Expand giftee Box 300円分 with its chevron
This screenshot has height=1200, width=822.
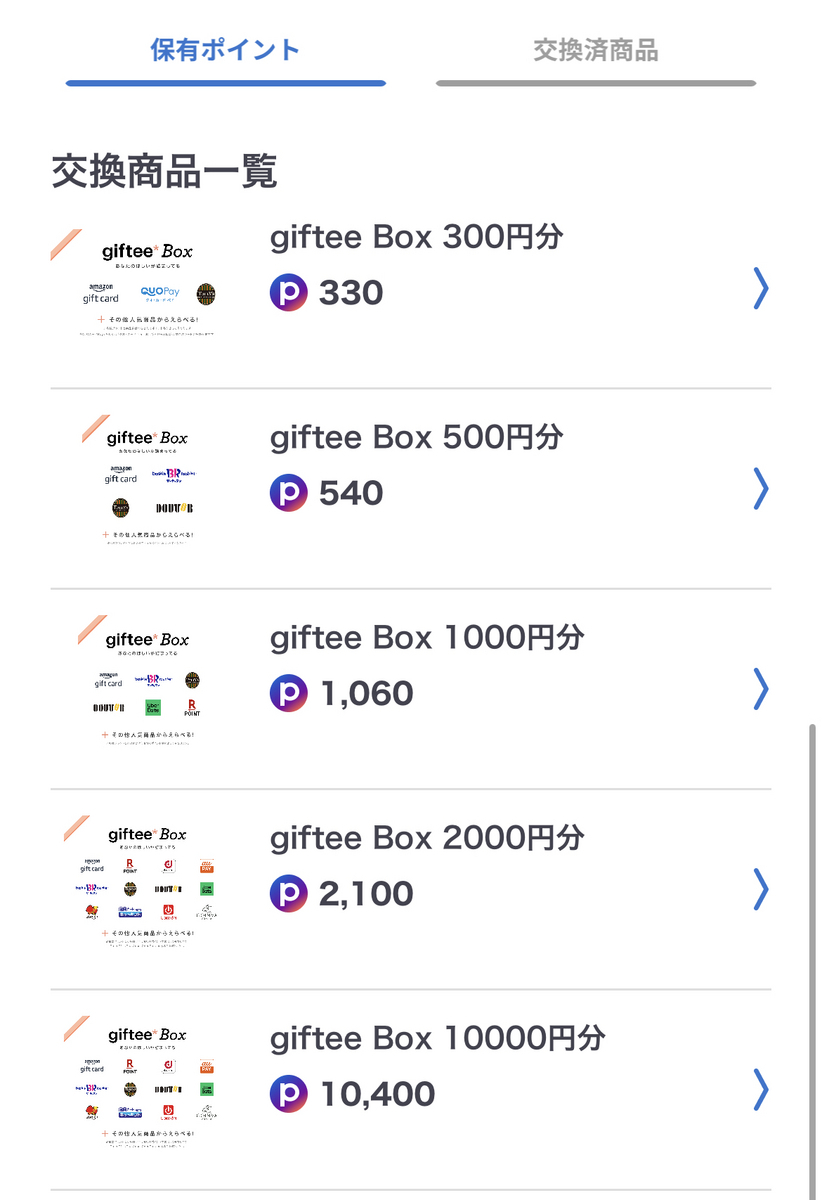(762, 290)
